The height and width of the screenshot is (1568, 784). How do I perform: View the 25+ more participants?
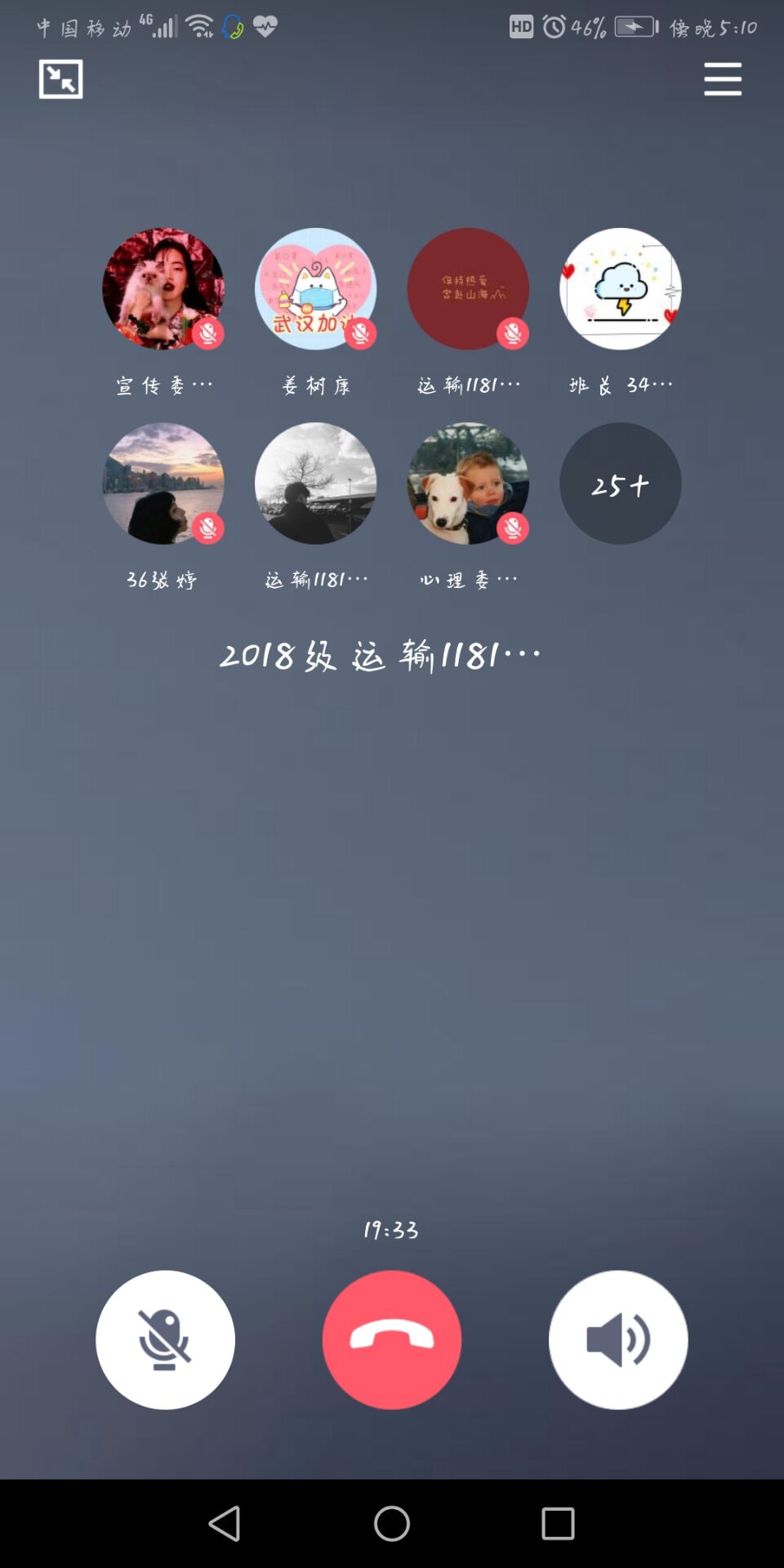(x=621, y=483)
